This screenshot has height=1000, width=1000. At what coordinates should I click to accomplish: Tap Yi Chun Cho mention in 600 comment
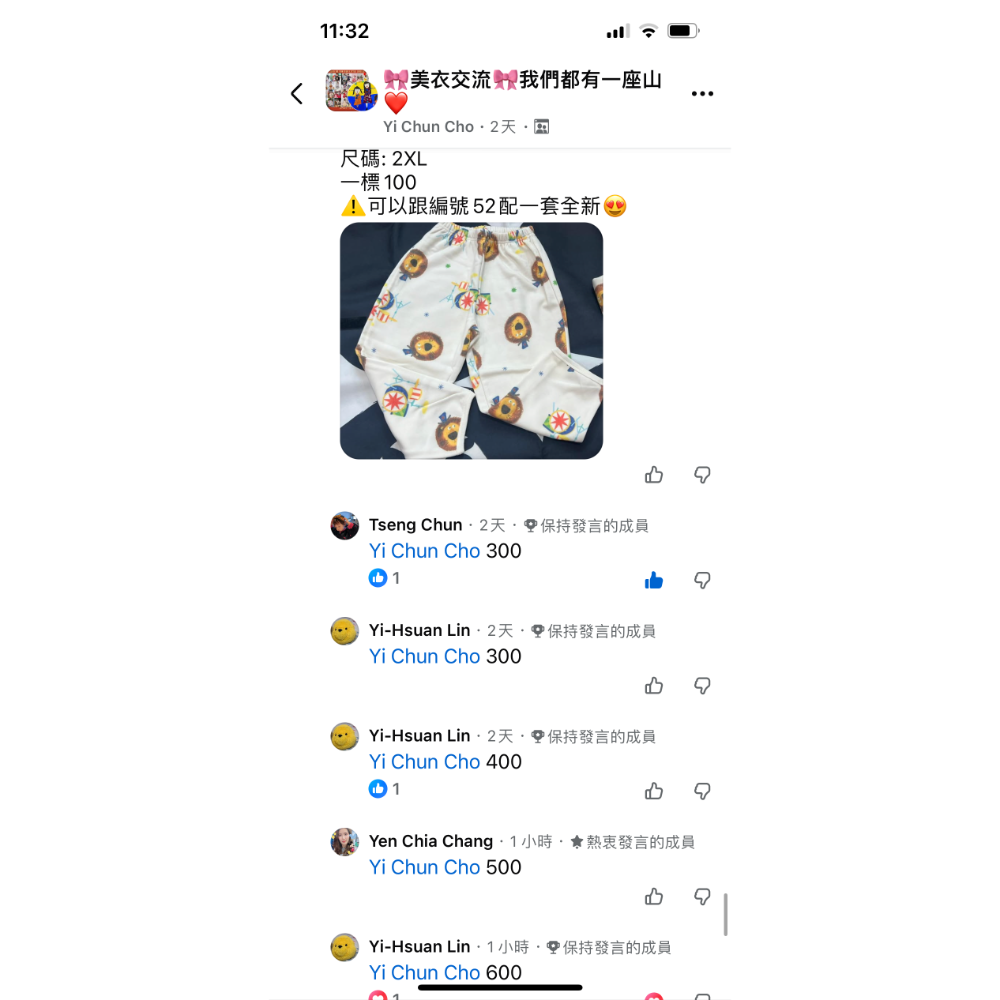tap(424, 972)
